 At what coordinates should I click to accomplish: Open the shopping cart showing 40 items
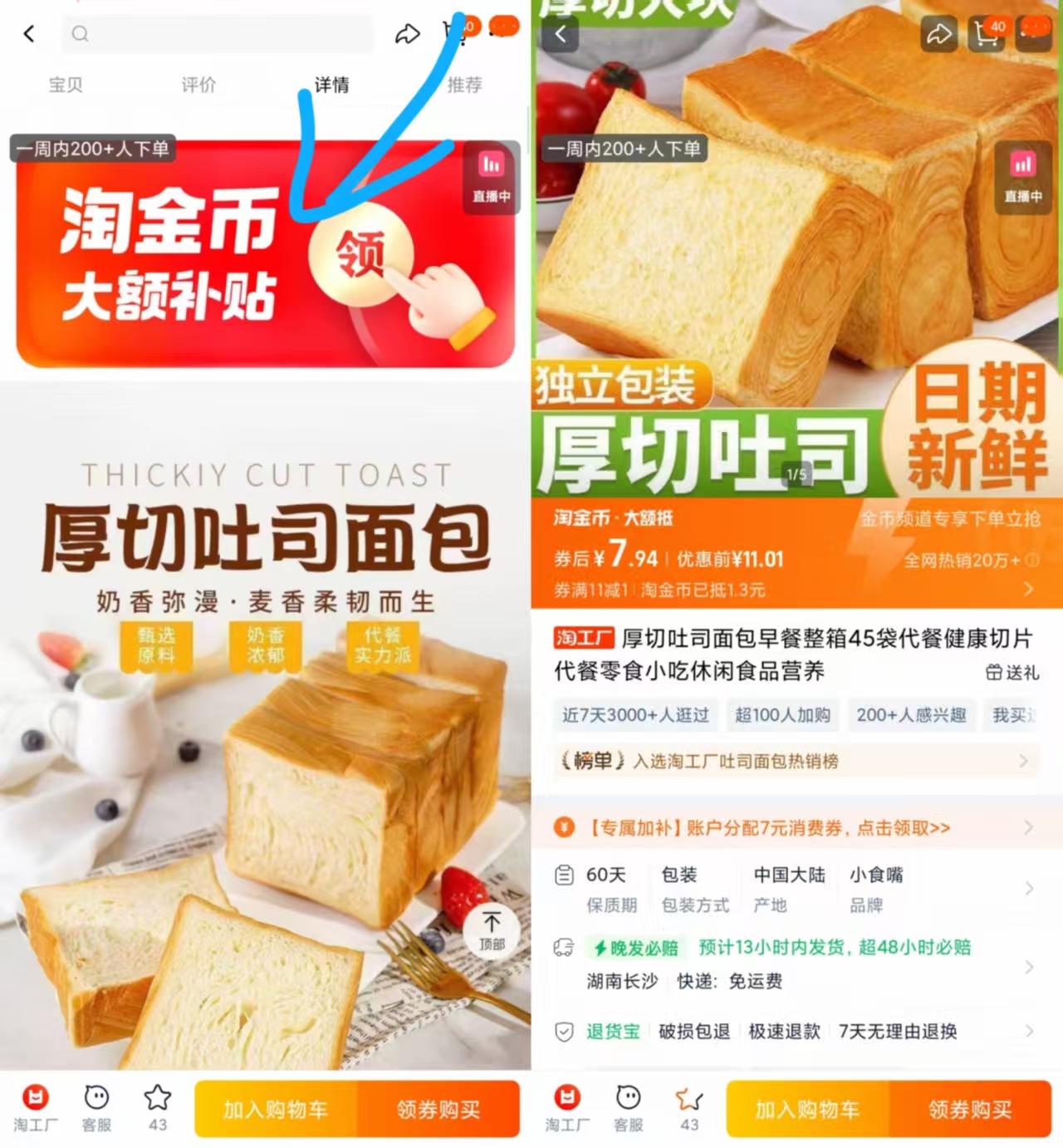[987, 34]
